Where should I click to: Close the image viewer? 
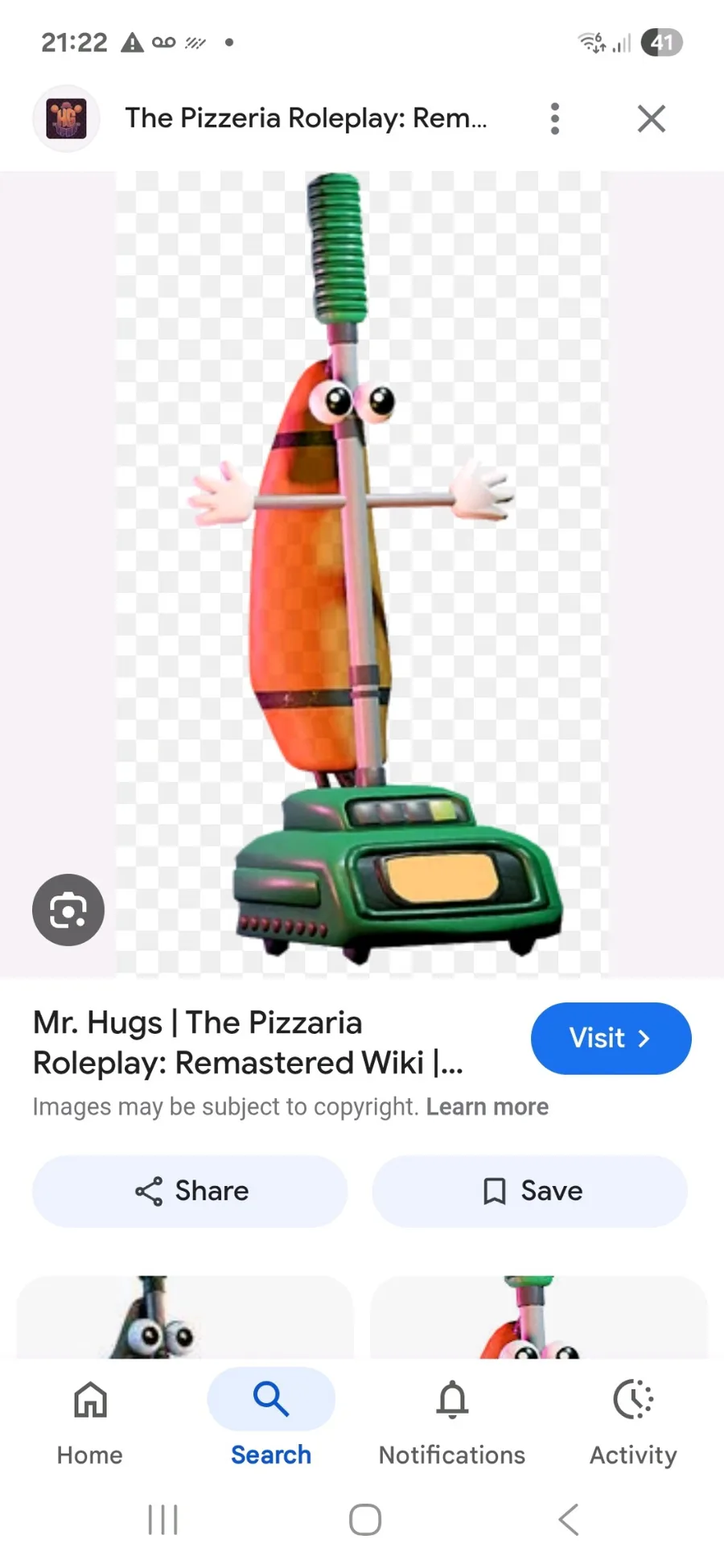click(651, 118)
